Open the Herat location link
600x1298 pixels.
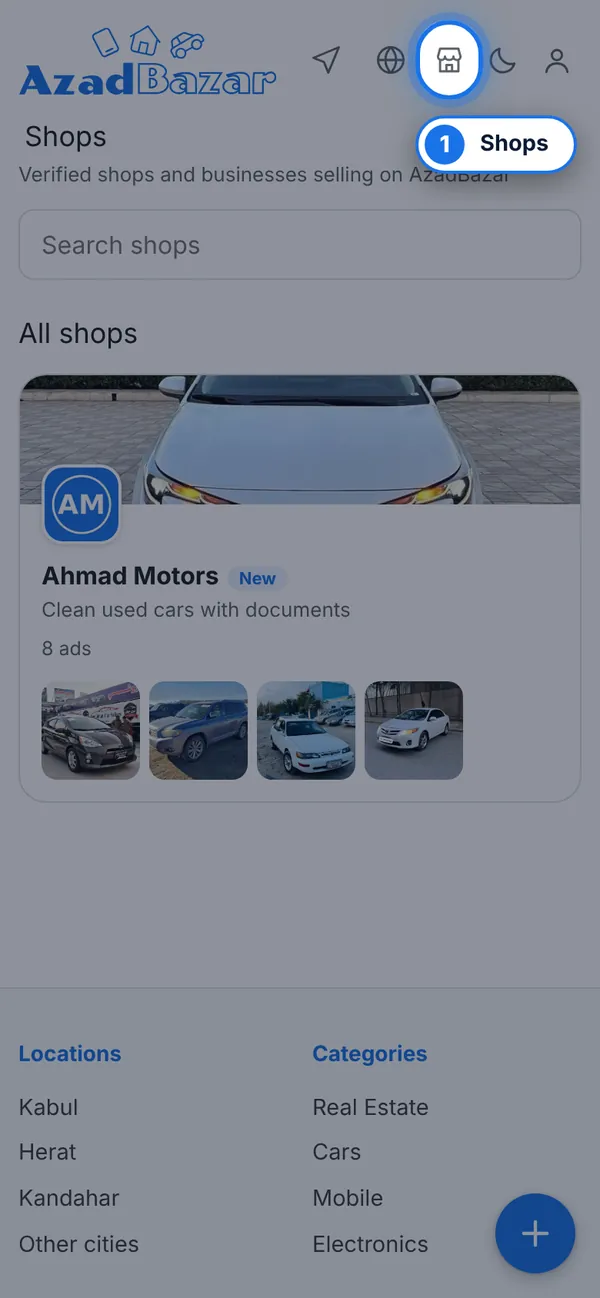pyautogui.click(x=48, y=1152)
